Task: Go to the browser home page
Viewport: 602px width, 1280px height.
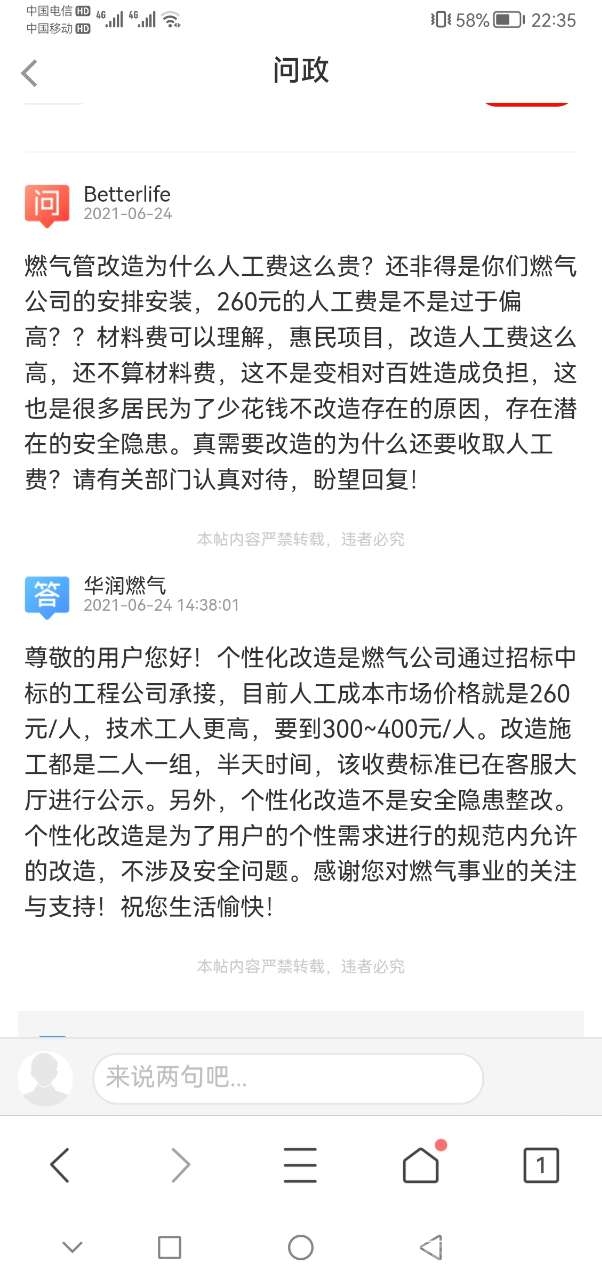Action: (421, 1164)
